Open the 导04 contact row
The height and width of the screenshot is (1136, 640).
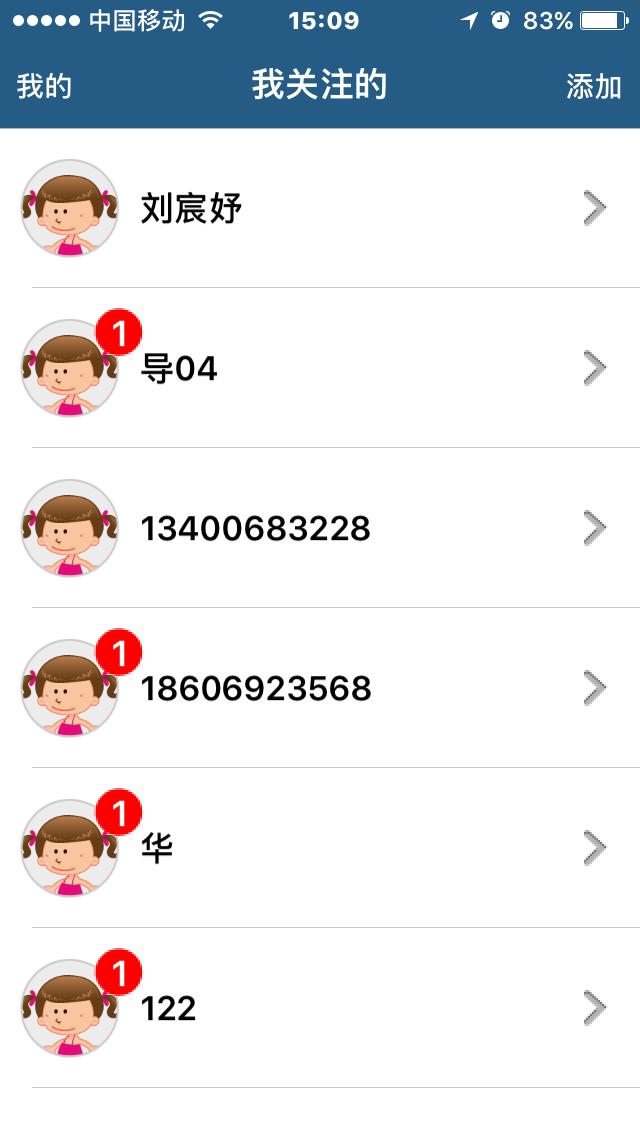pyautogui.click(x=320, y=368)
